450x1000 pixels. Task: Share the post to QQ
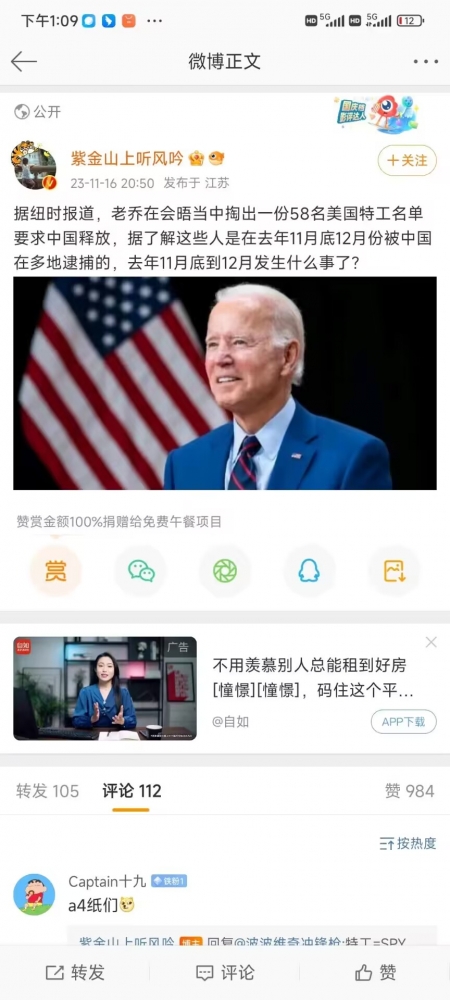coord(310,571)
